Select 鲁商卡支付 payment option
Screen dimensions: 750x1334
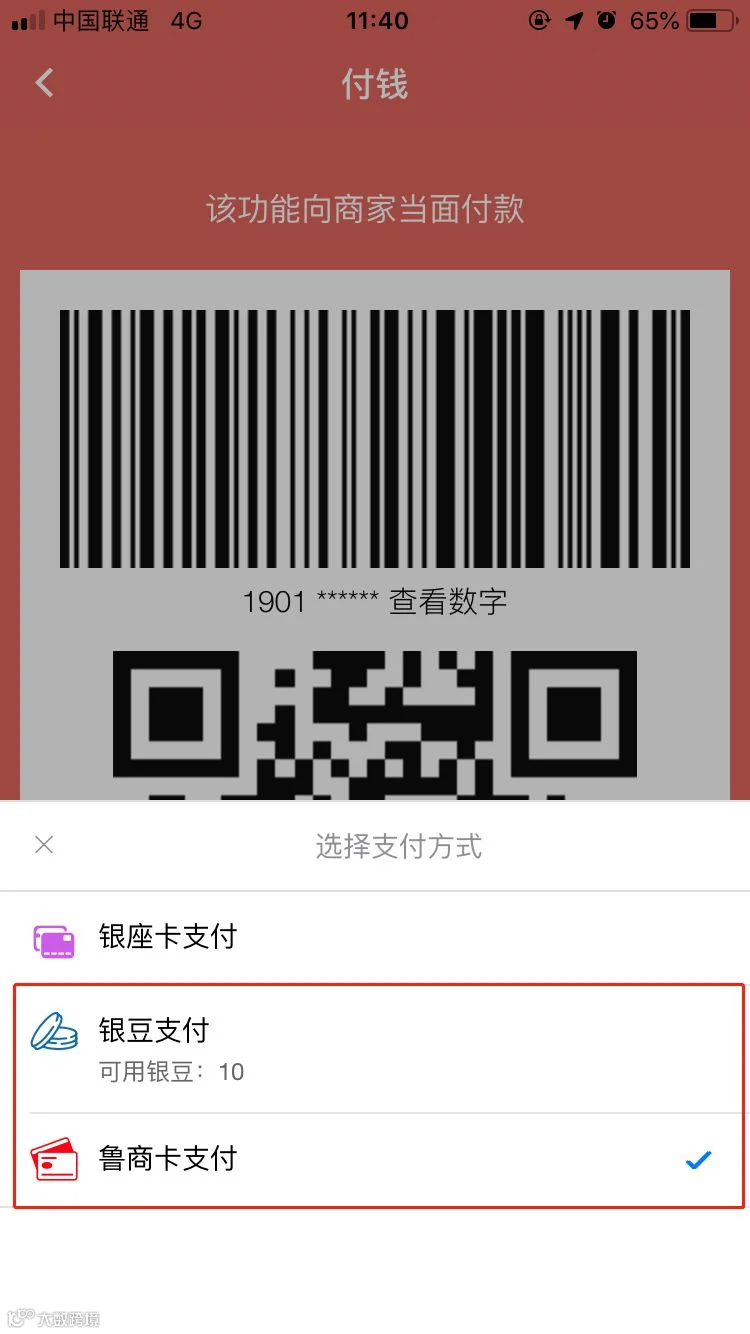375,1159
